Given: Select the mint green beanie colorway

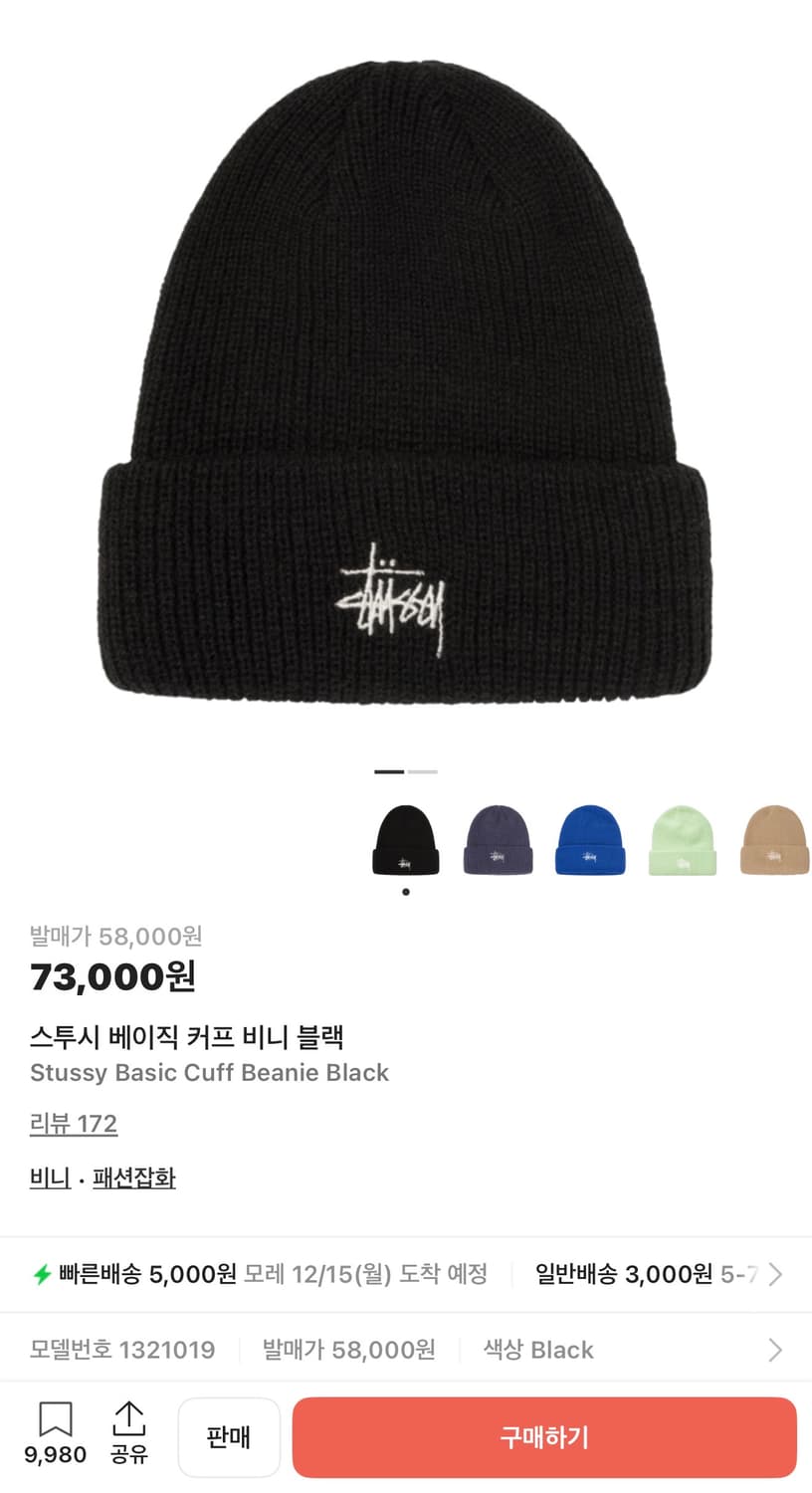Looking at the screenshot, I should pos(683,838).
